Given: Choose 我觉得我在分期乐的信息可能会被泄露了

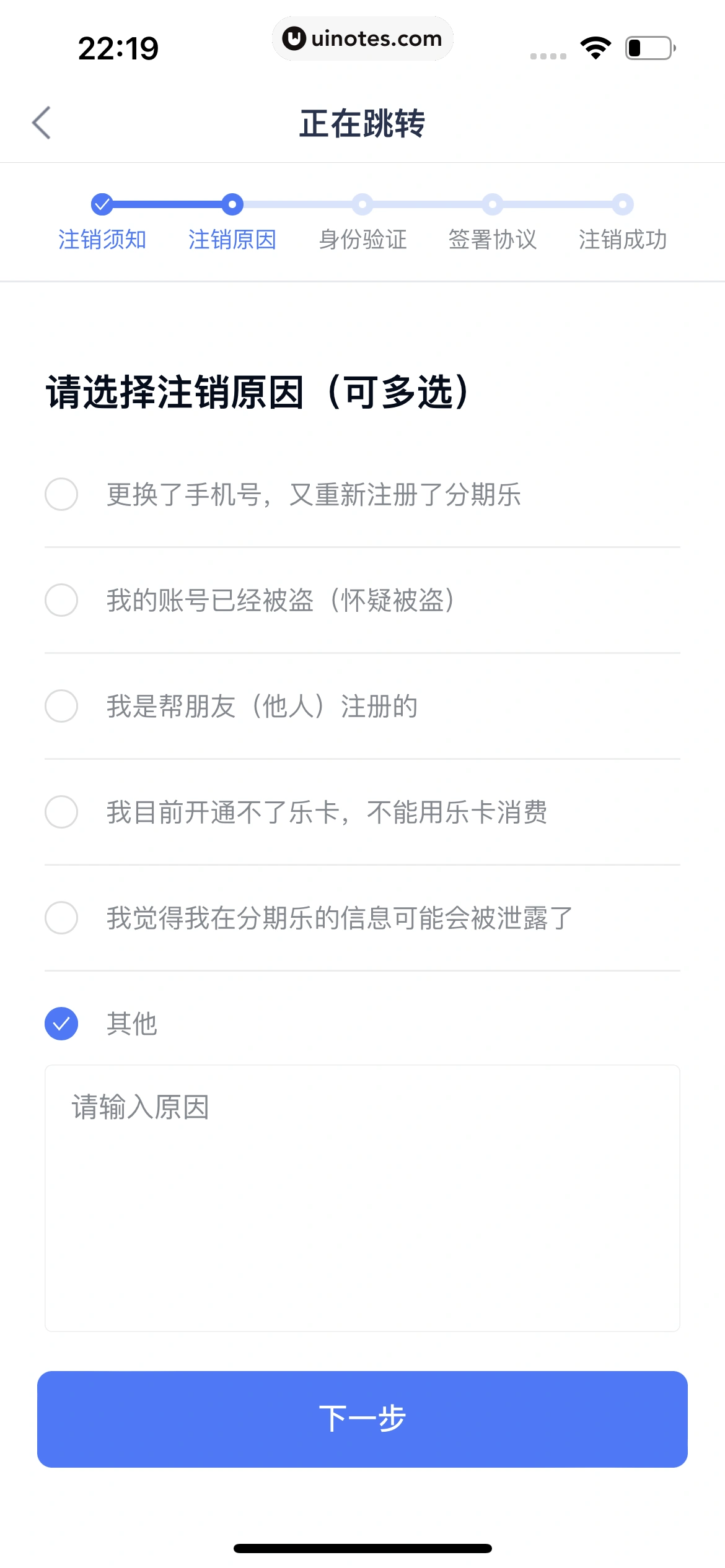Looking at the screenshot, I should [61, 918].
